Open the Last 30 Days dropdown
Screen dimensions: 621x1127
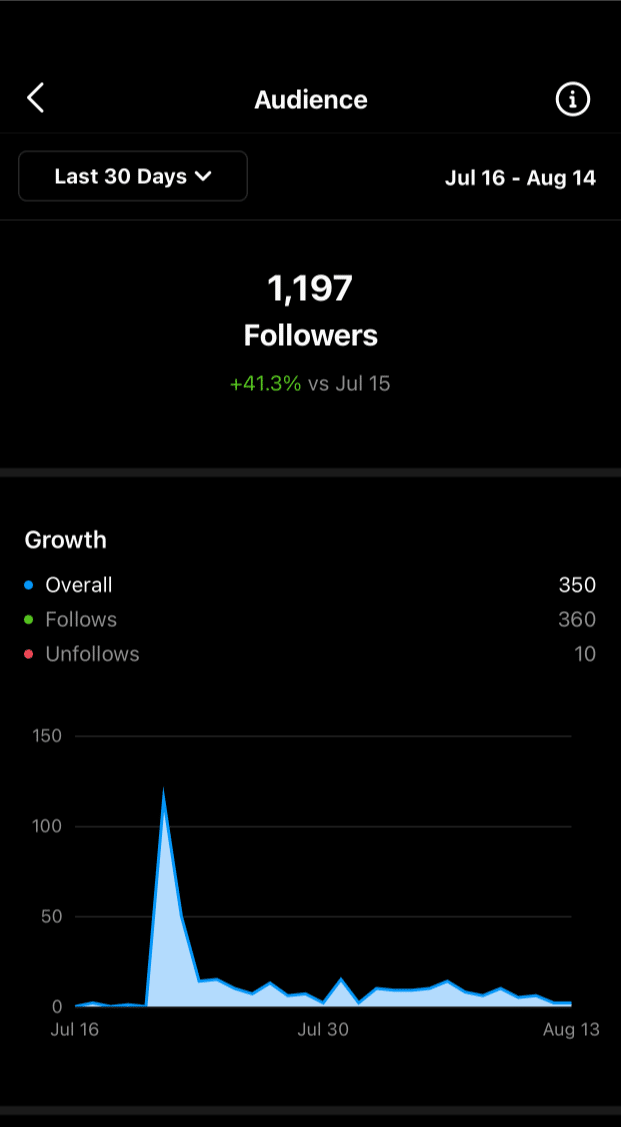pyautogui.click(x=133, y=176)
